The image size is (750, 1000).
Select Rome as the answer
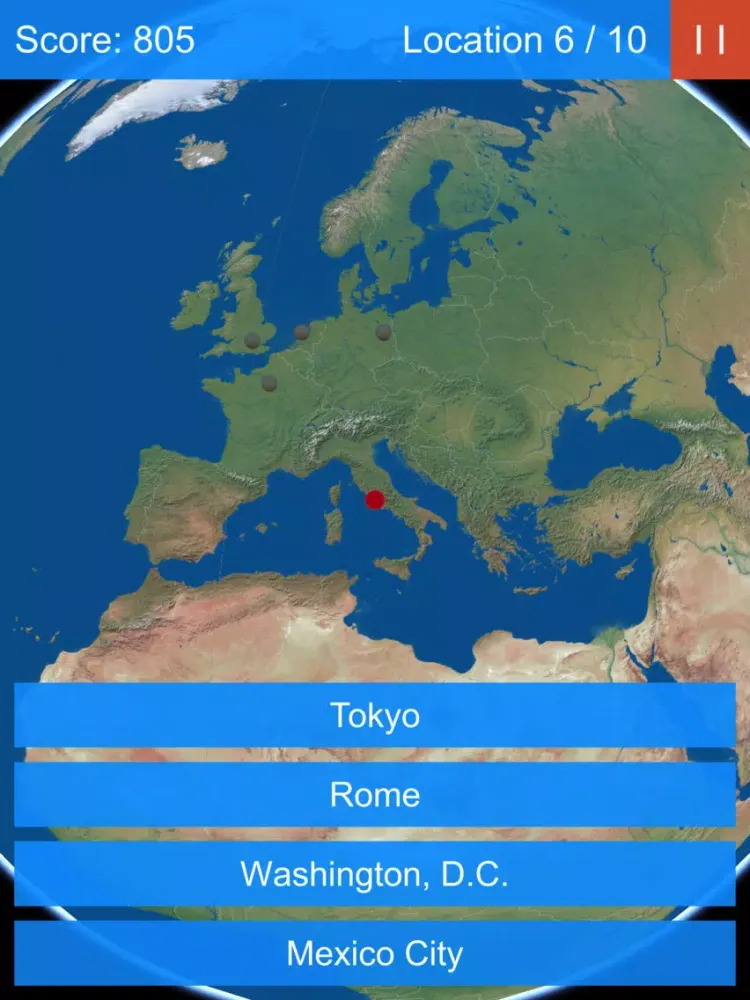(x=375, y=795)
